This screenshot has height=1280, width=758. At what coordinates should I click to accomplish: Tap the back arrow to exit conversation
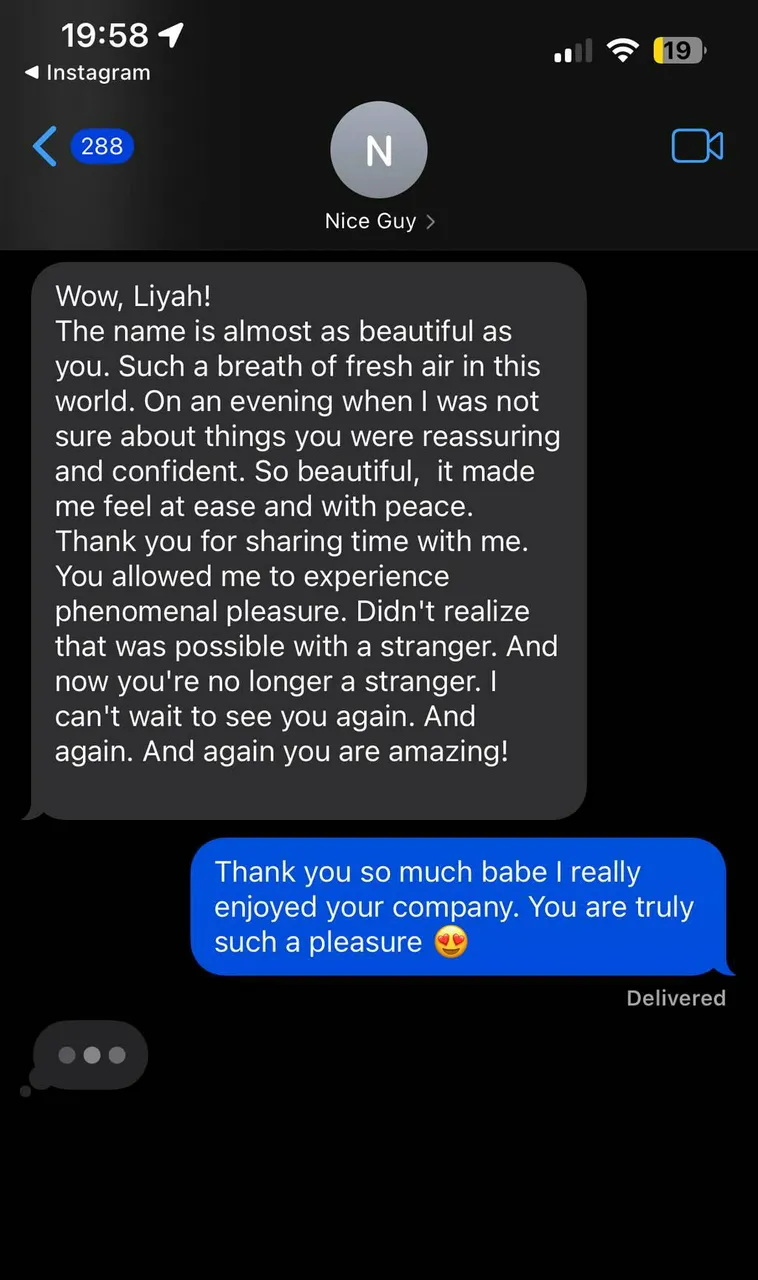[x=45, y=146]
